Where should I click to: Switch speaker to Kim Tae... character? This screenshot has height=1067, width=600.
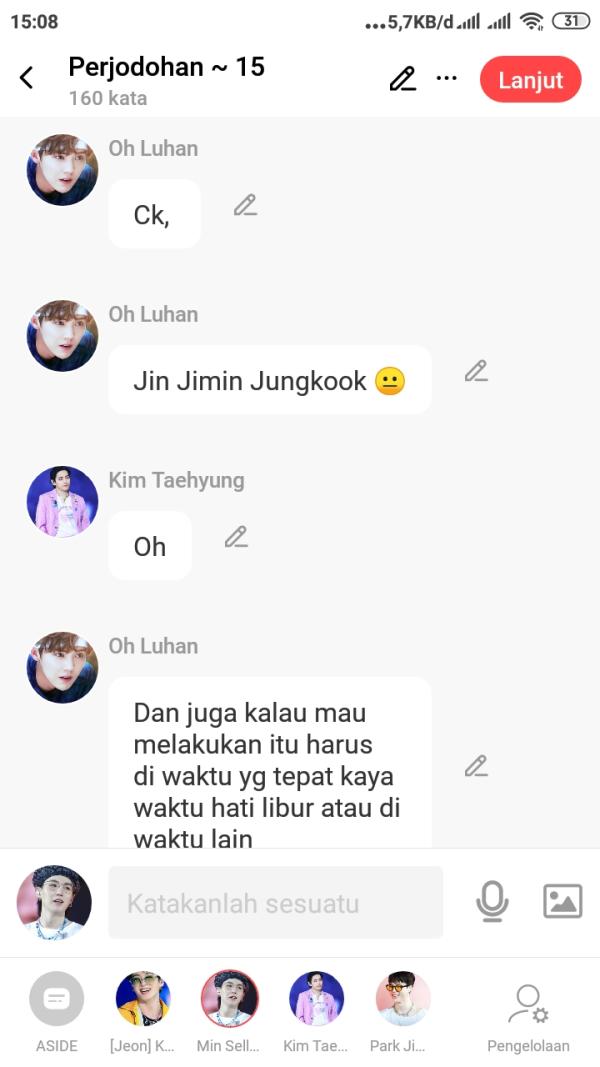tap(316, 998)
